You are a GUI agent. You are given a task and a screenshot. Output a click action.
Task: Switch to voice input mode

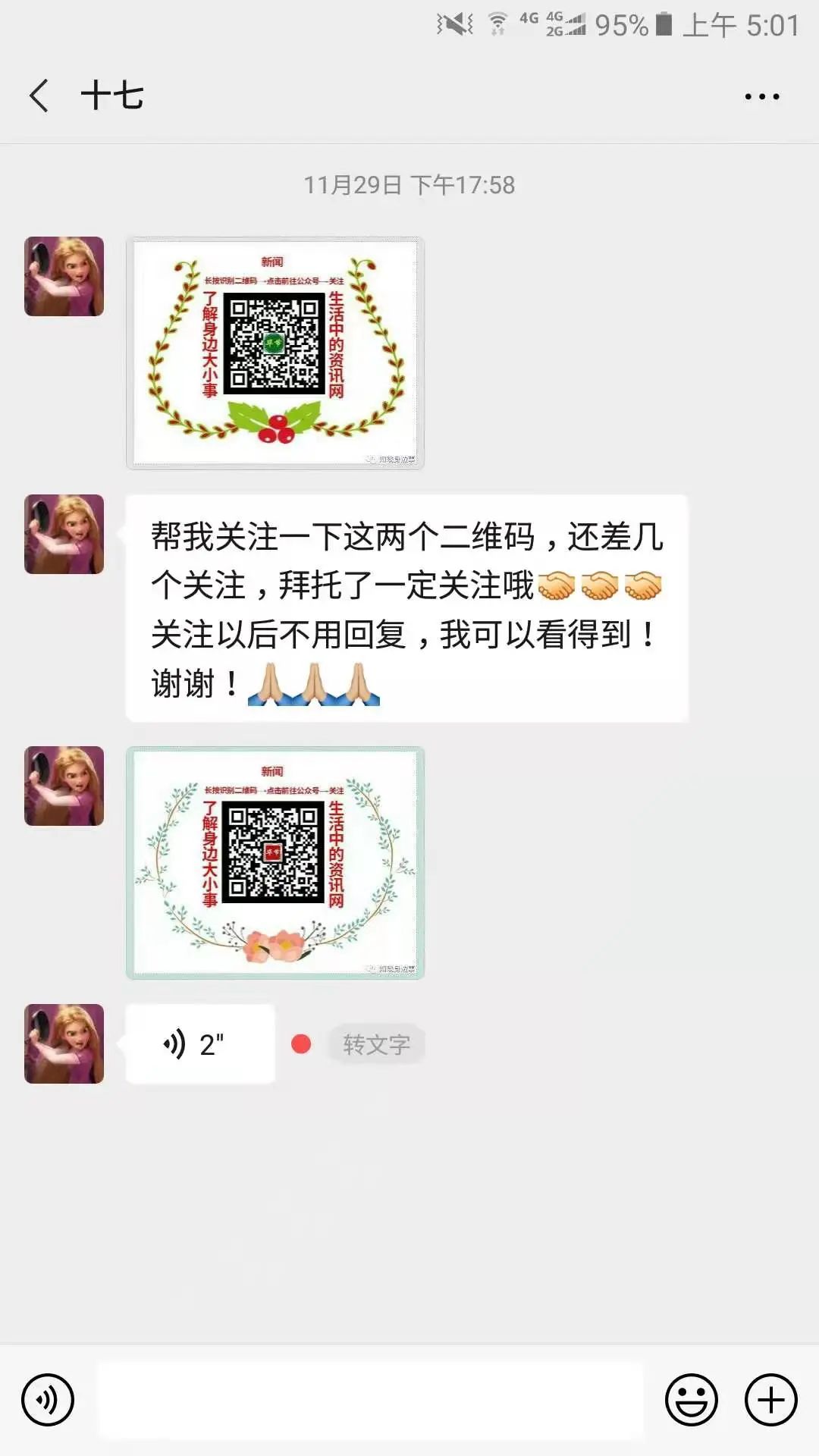48,1400
